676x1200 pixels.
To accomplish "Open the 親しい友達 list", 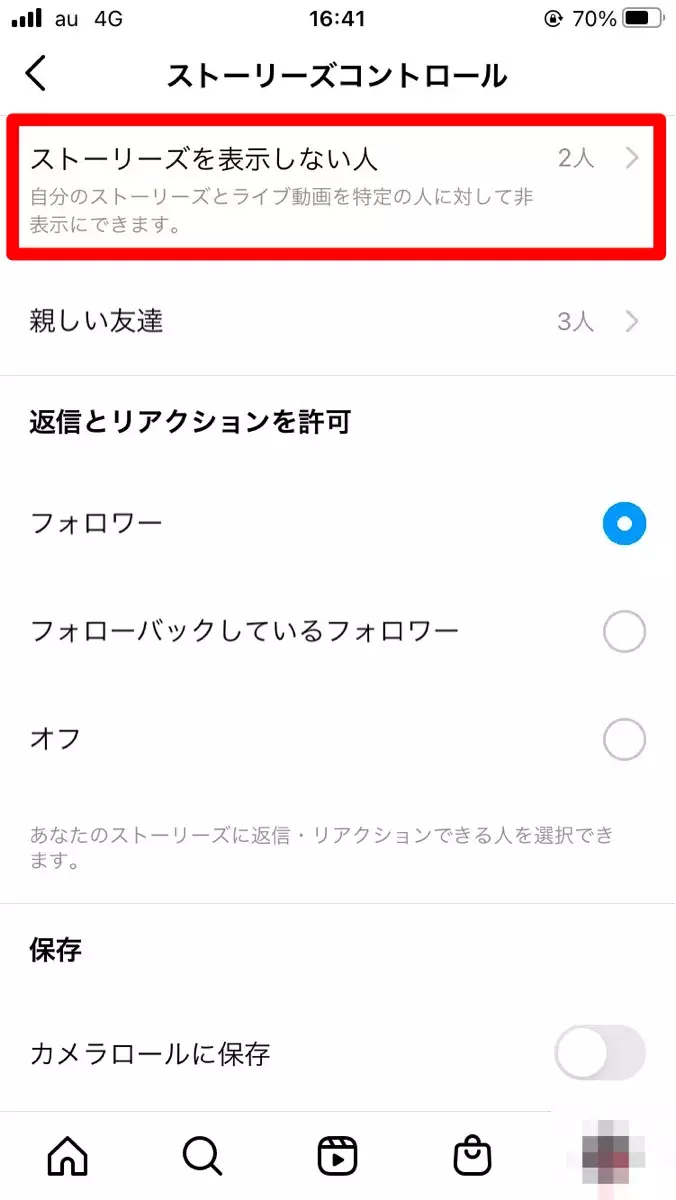I will [x=336, y=321].
